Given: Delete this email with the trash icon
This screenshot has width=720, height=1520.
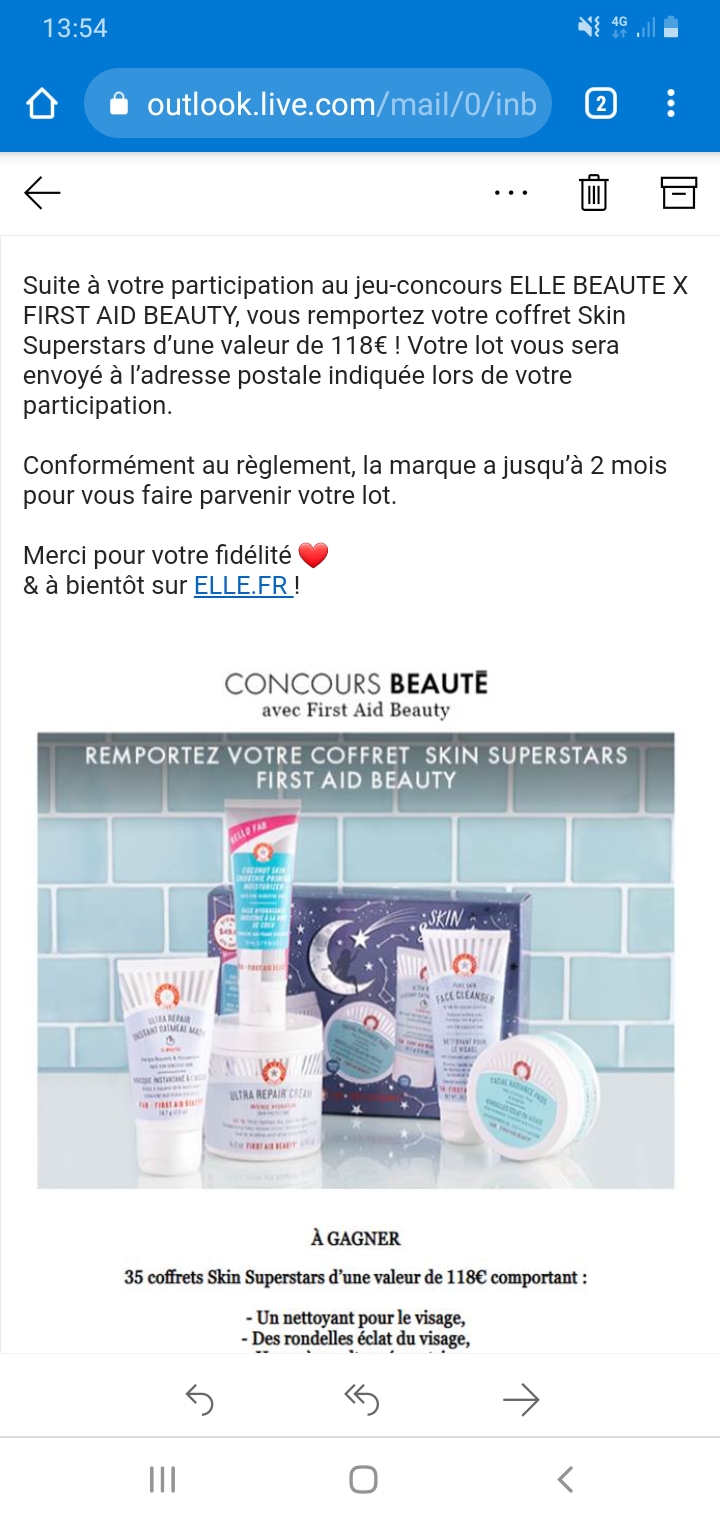Looking at the screenshot, I should point(594,193).
